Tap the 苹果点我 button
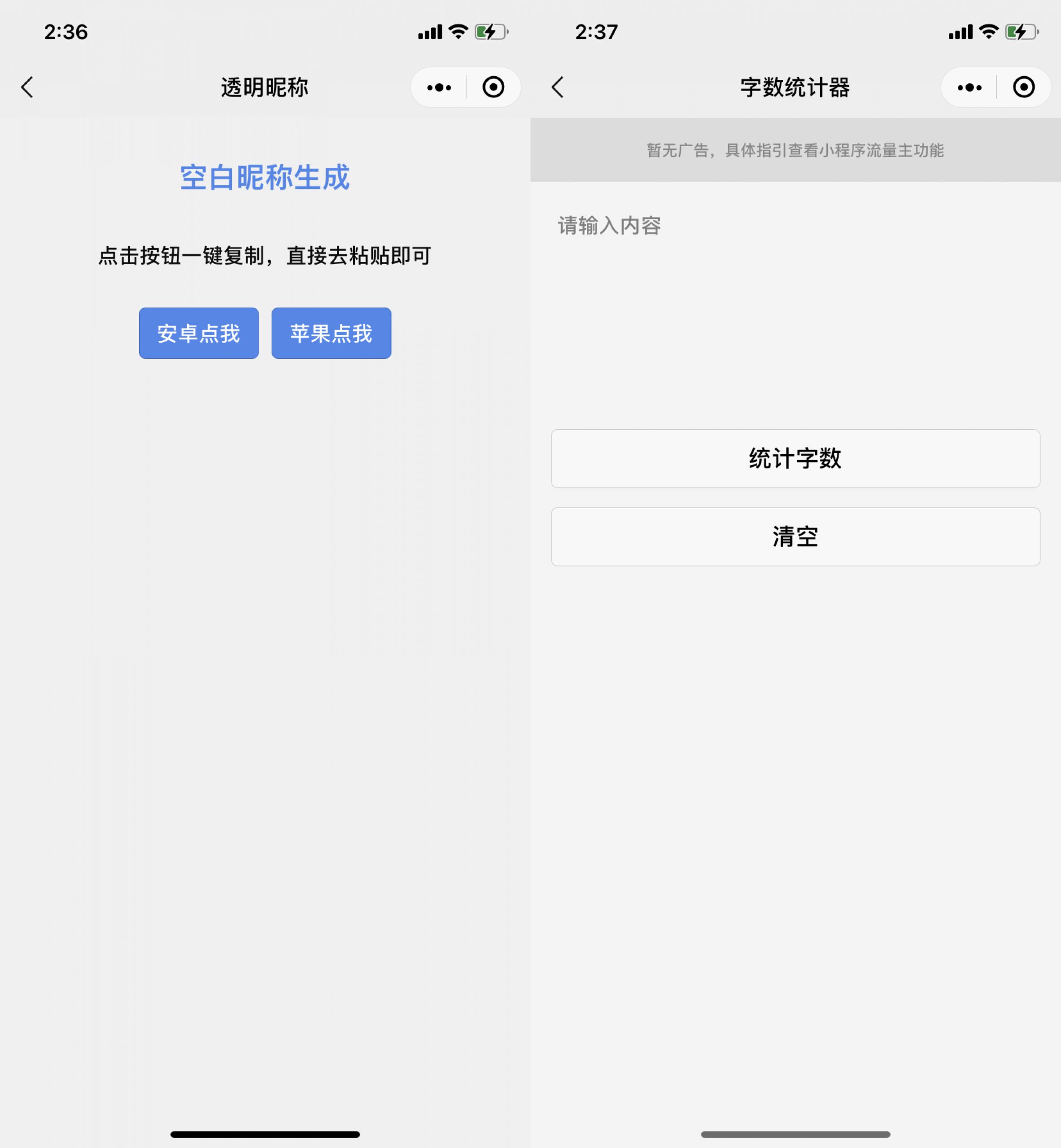 tap(331, 333)
